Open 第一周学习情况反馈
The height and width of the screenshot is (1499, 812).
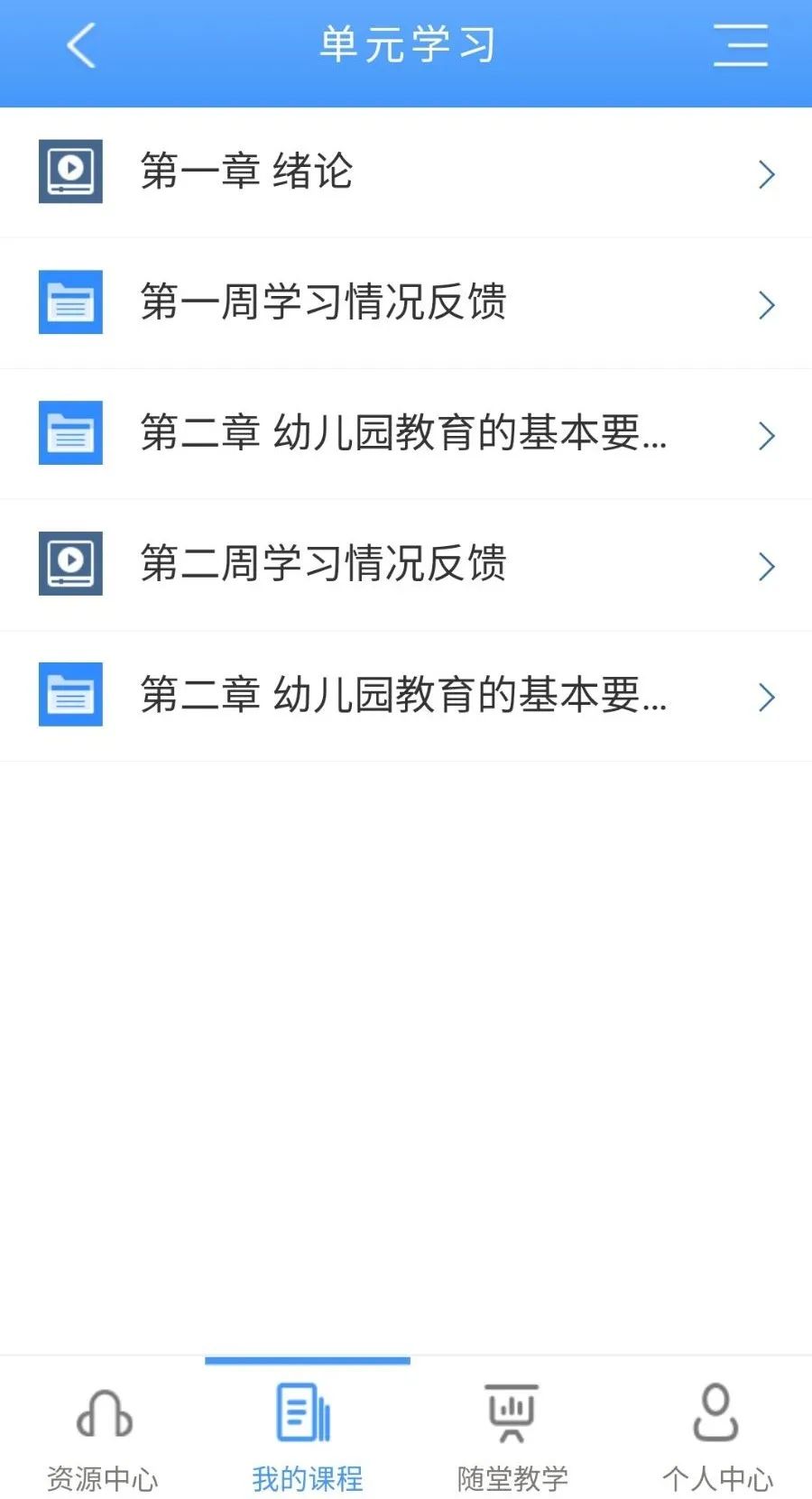click(x=406, y=303)
